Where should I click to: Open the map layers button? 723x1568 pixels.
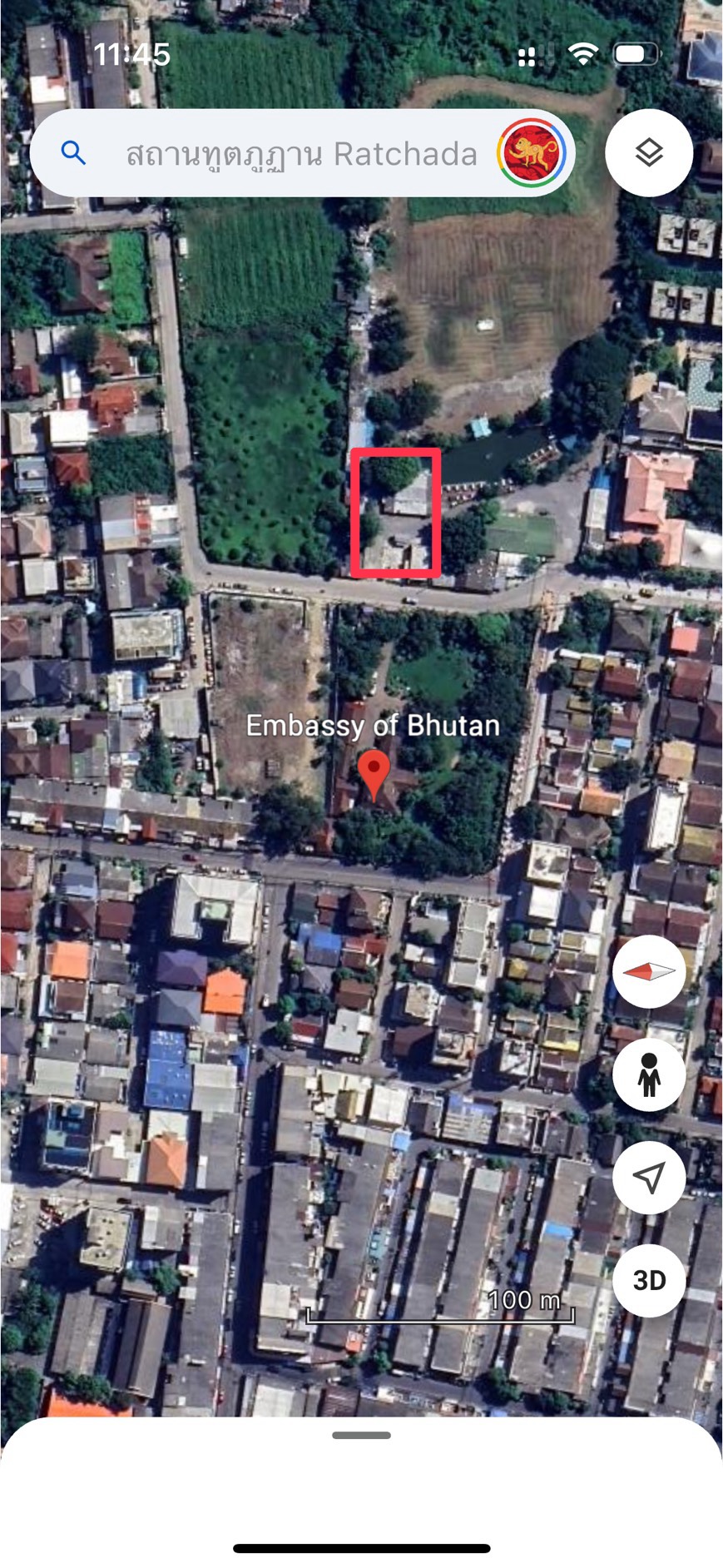pyautogui.click(x=649, y=153)
